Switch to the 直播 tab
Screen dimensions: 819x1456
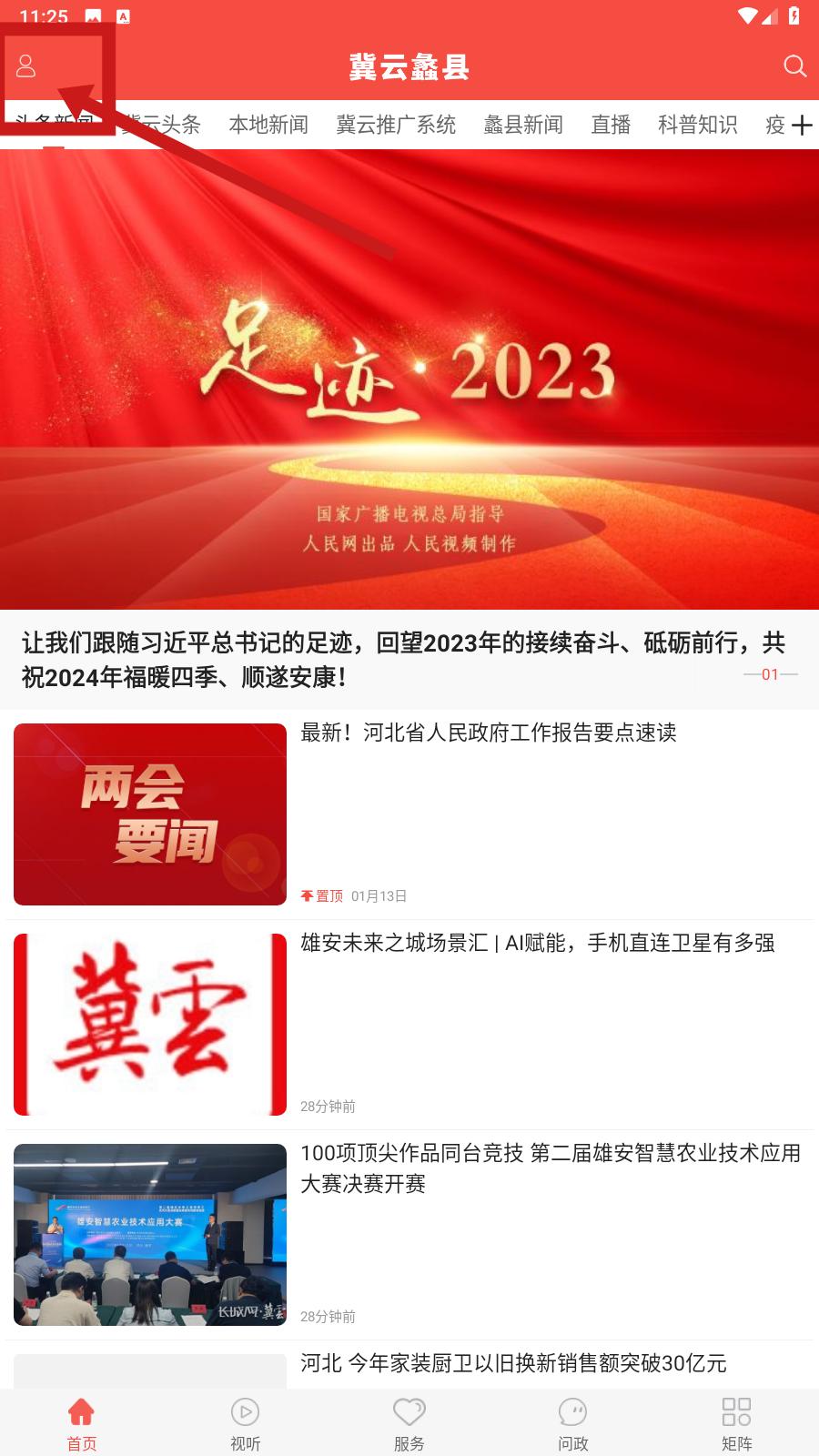pyautogui.click(x=611, y=125)
